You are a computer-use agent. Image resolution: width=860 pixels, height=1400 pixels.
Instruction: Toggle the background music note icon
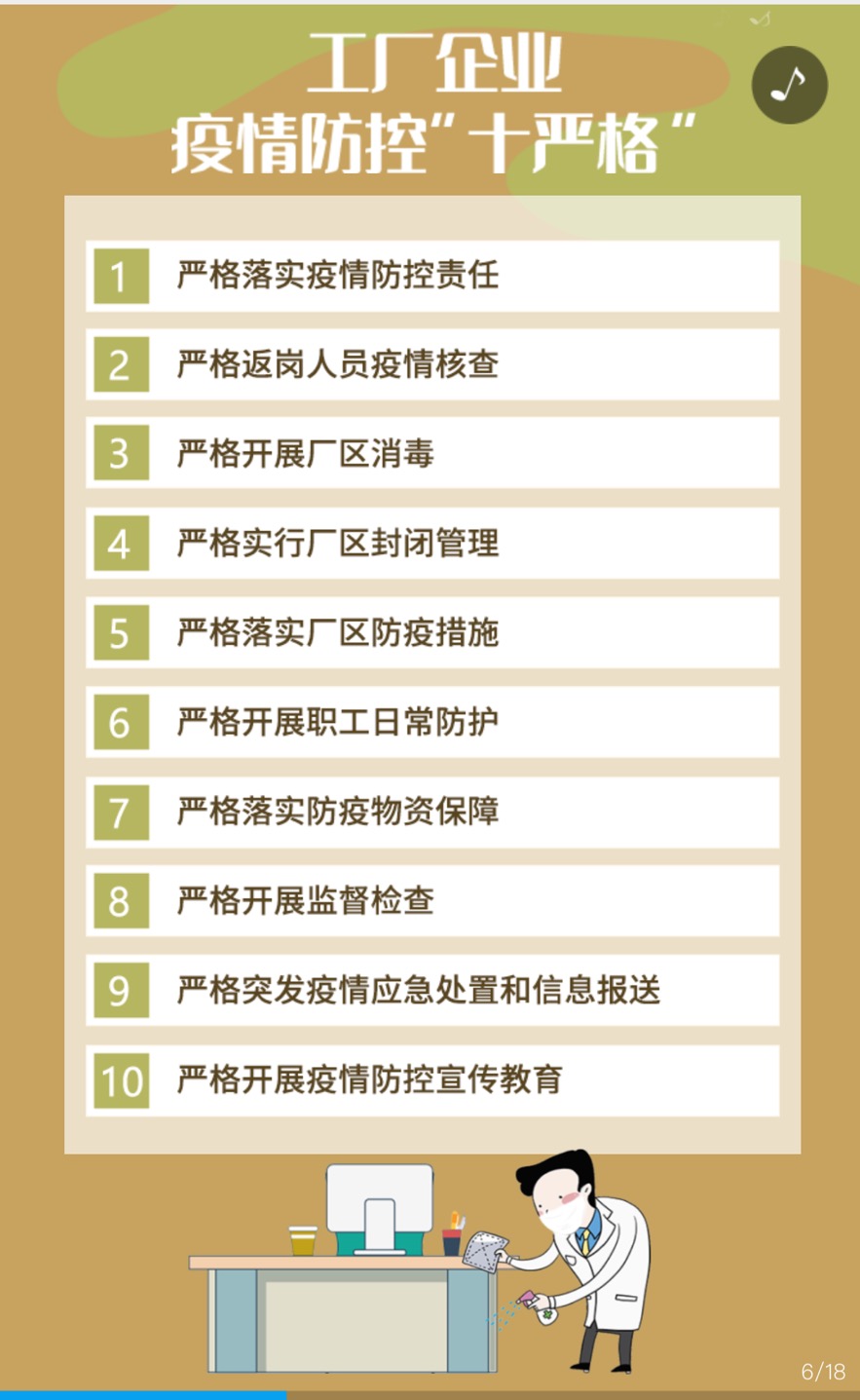tap(789, 85)
